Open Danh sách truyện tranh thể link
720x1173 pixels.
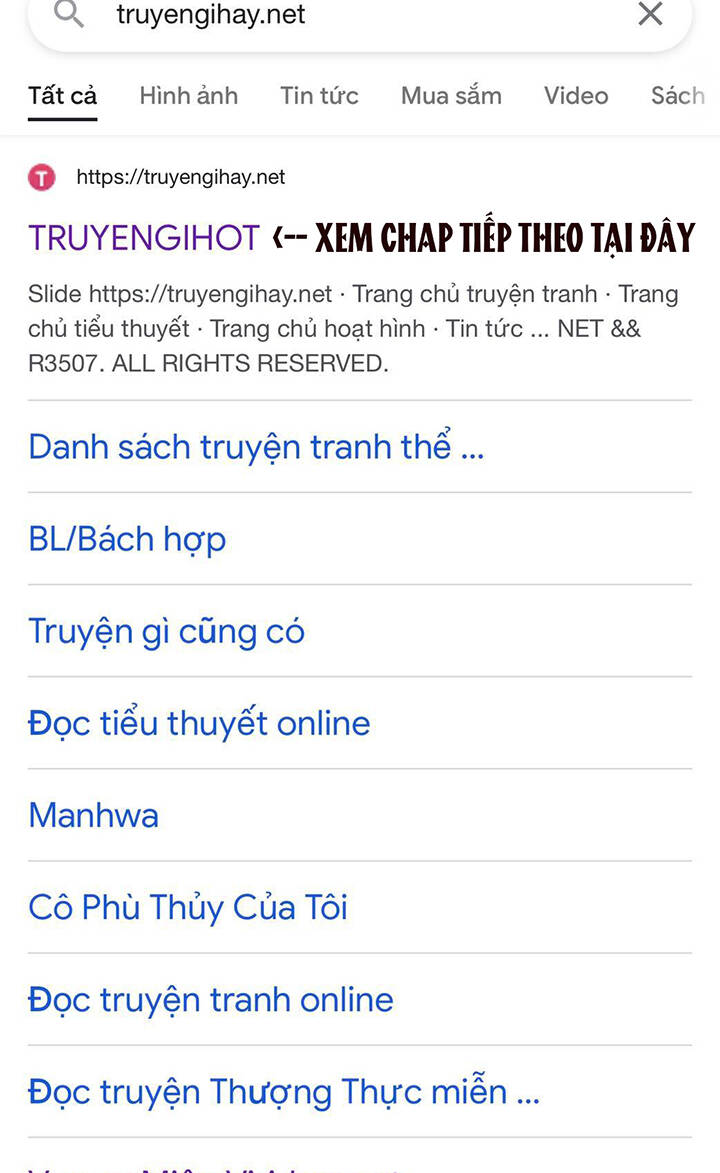[256, 447]
